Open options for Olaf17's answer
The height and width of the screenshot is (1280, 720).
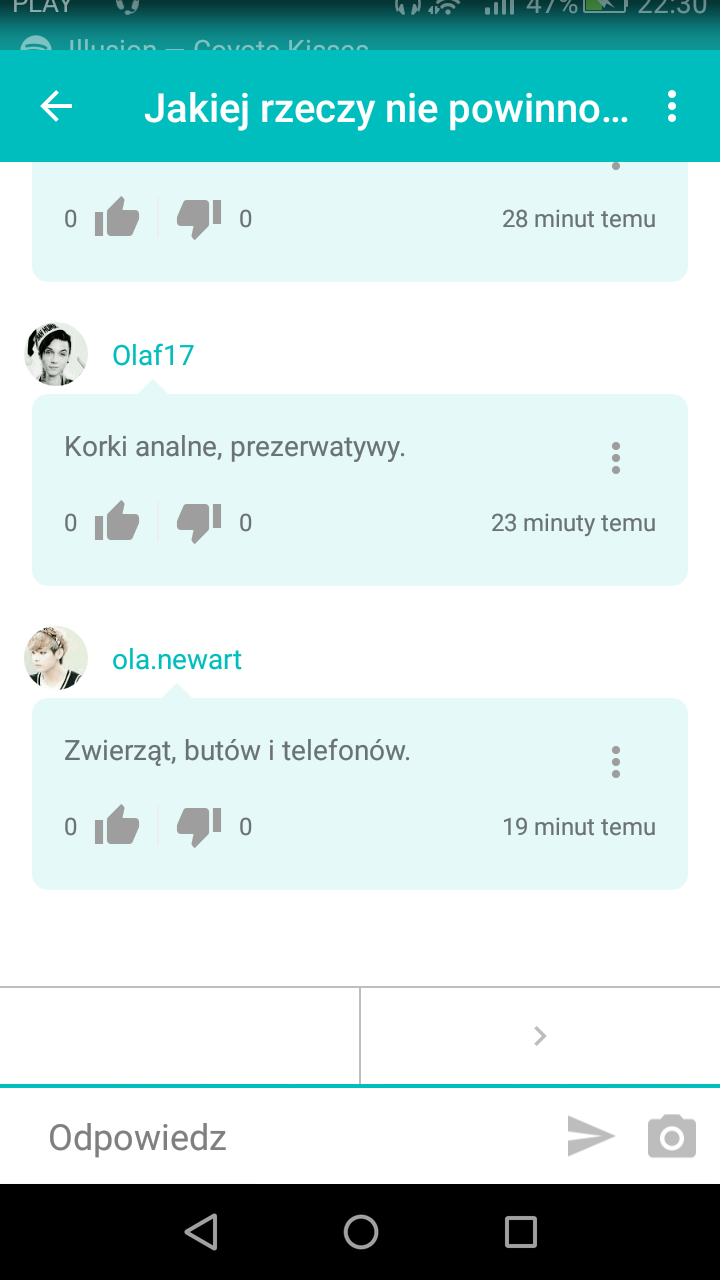616,458
